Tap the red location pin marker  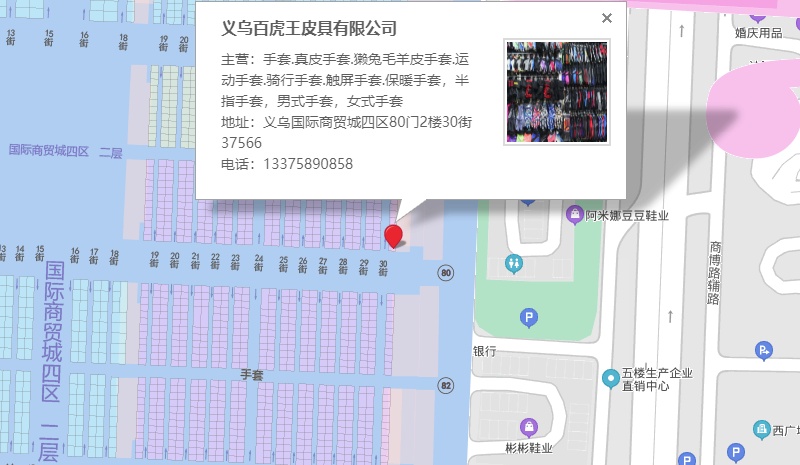[x=395, y=237]
